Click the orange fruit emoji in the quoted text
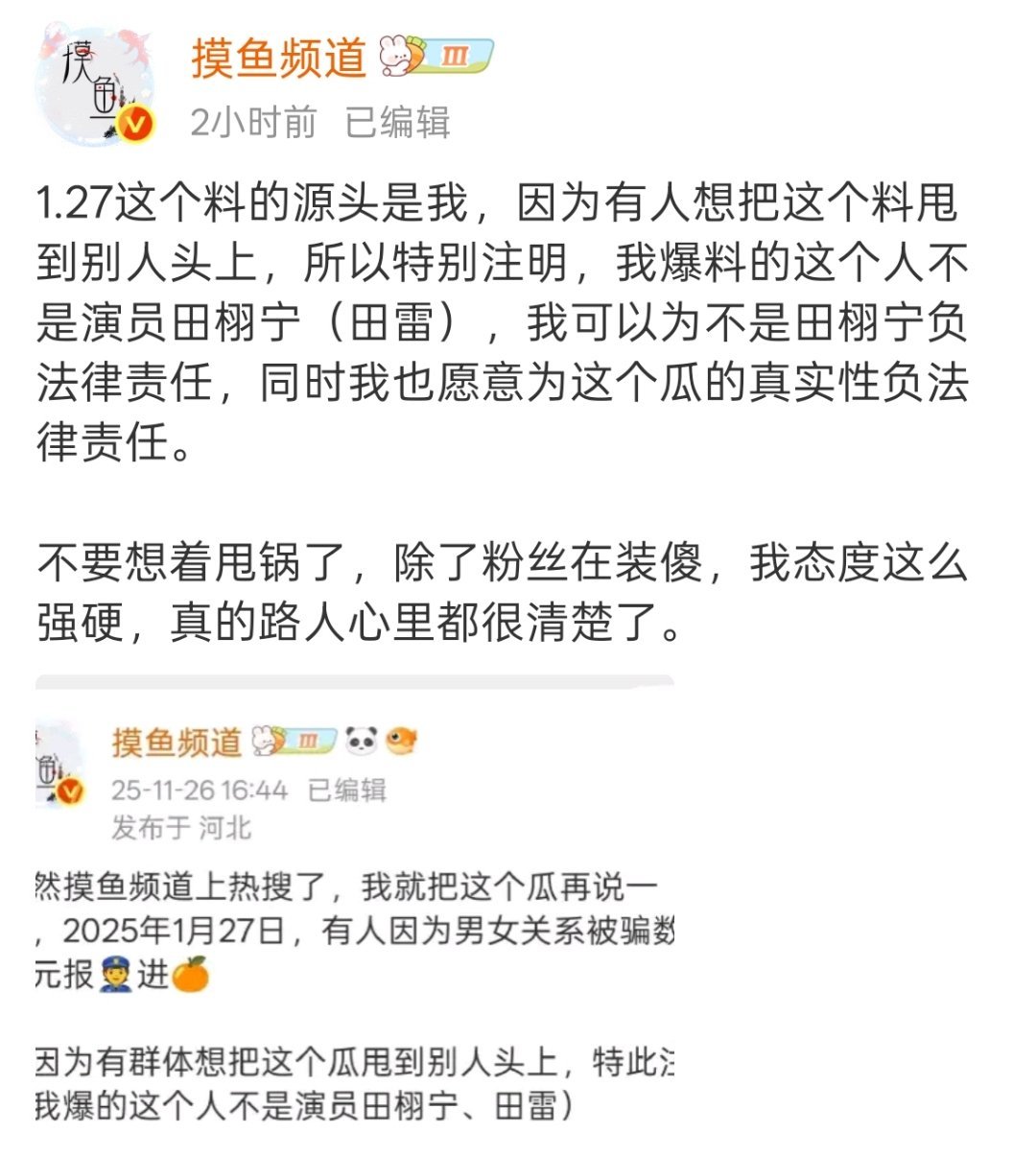This screenshot has width=1036, height=1157. pos(192,976)
